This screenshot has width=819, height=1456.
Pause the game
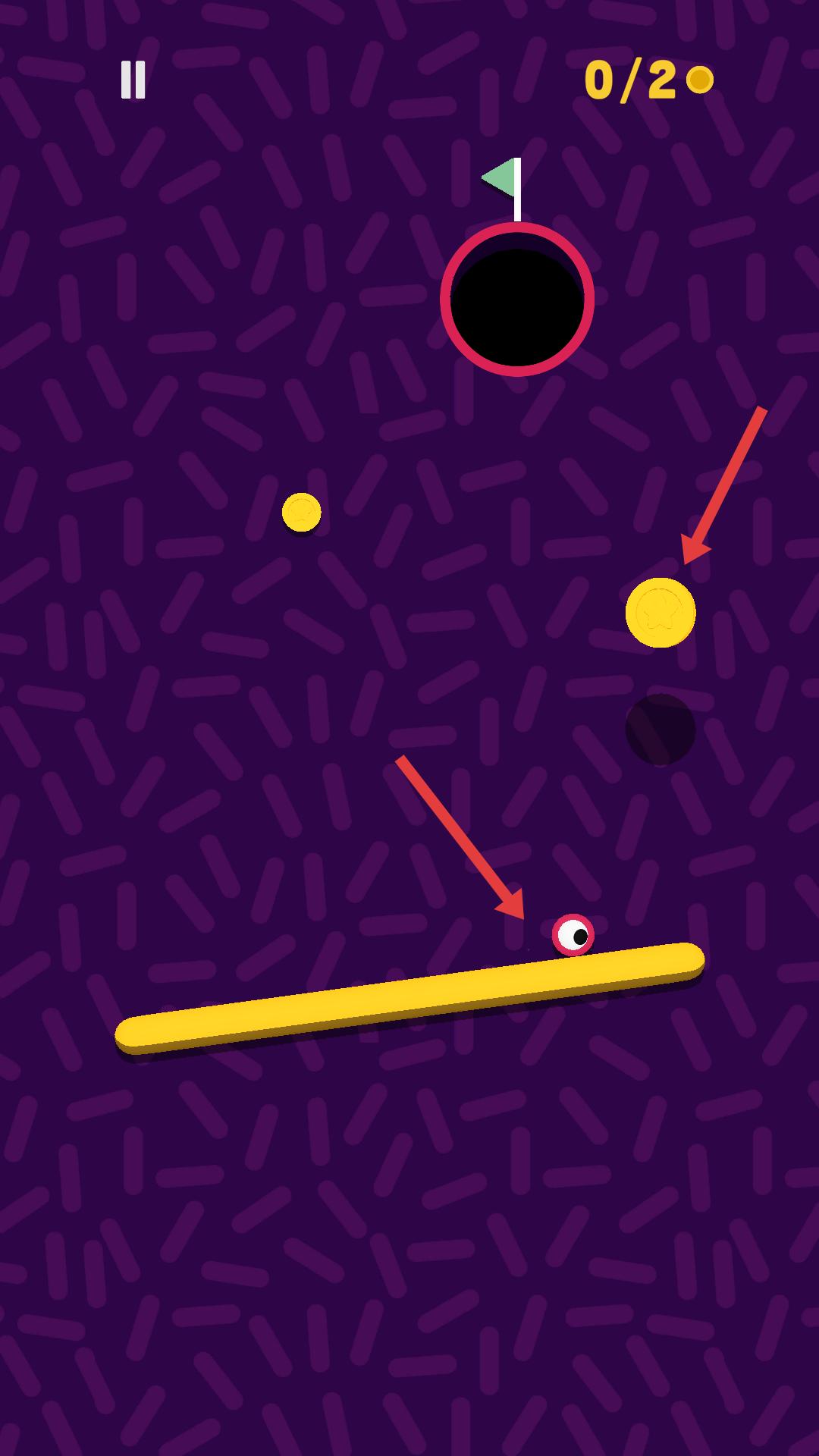tap(133, 80)
